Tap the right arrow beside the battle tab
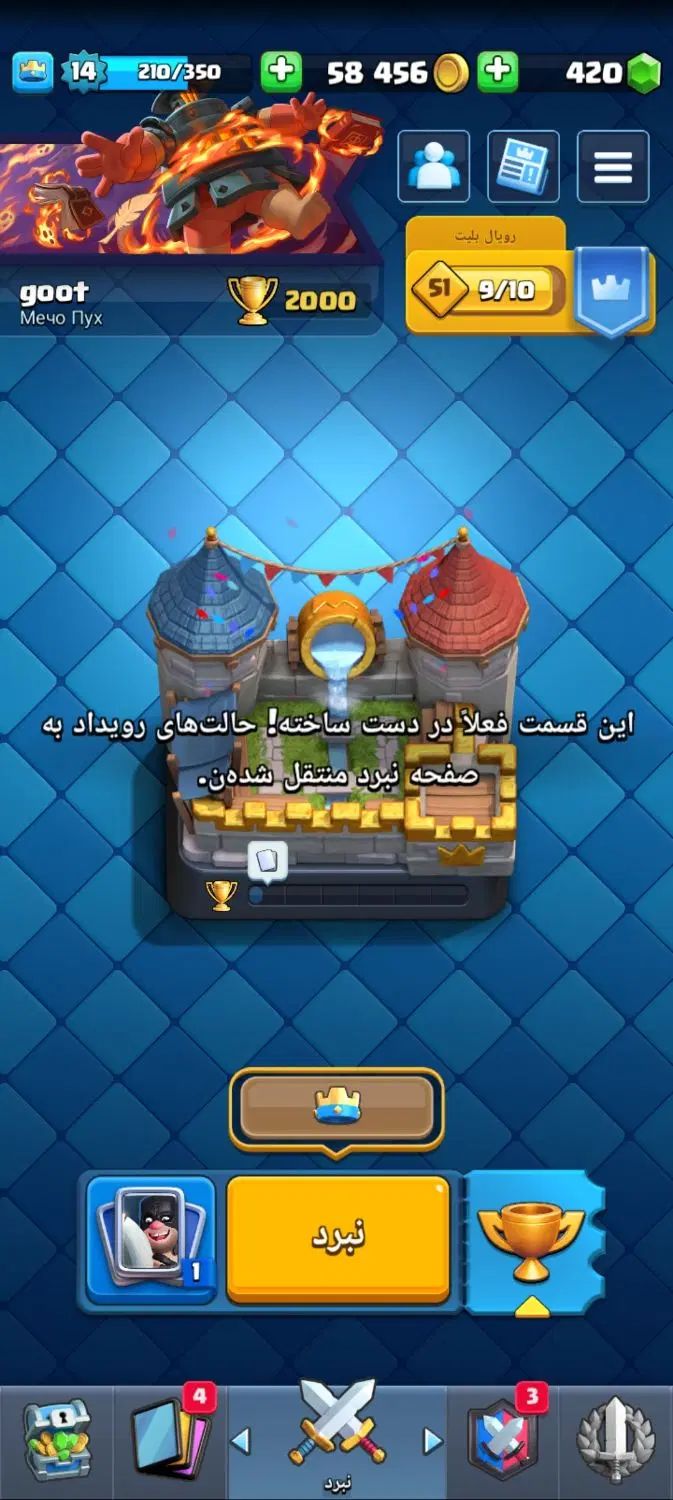673x1500 pixels. coord(433,1441)
